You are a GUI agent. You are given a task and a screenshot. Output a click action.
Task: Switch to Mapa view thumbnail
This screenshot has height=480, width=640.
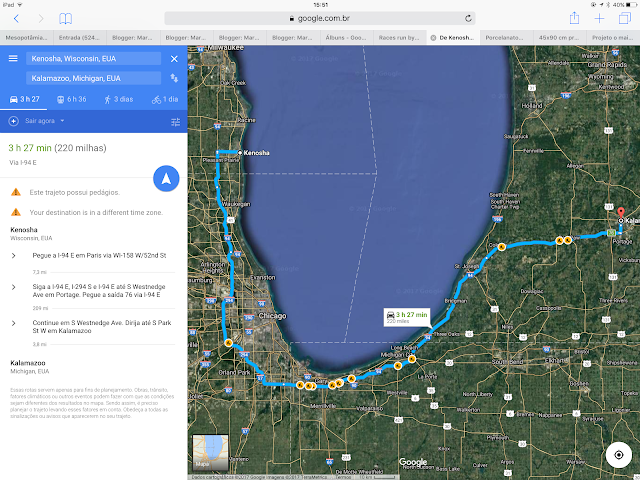(x=208, y=452)
